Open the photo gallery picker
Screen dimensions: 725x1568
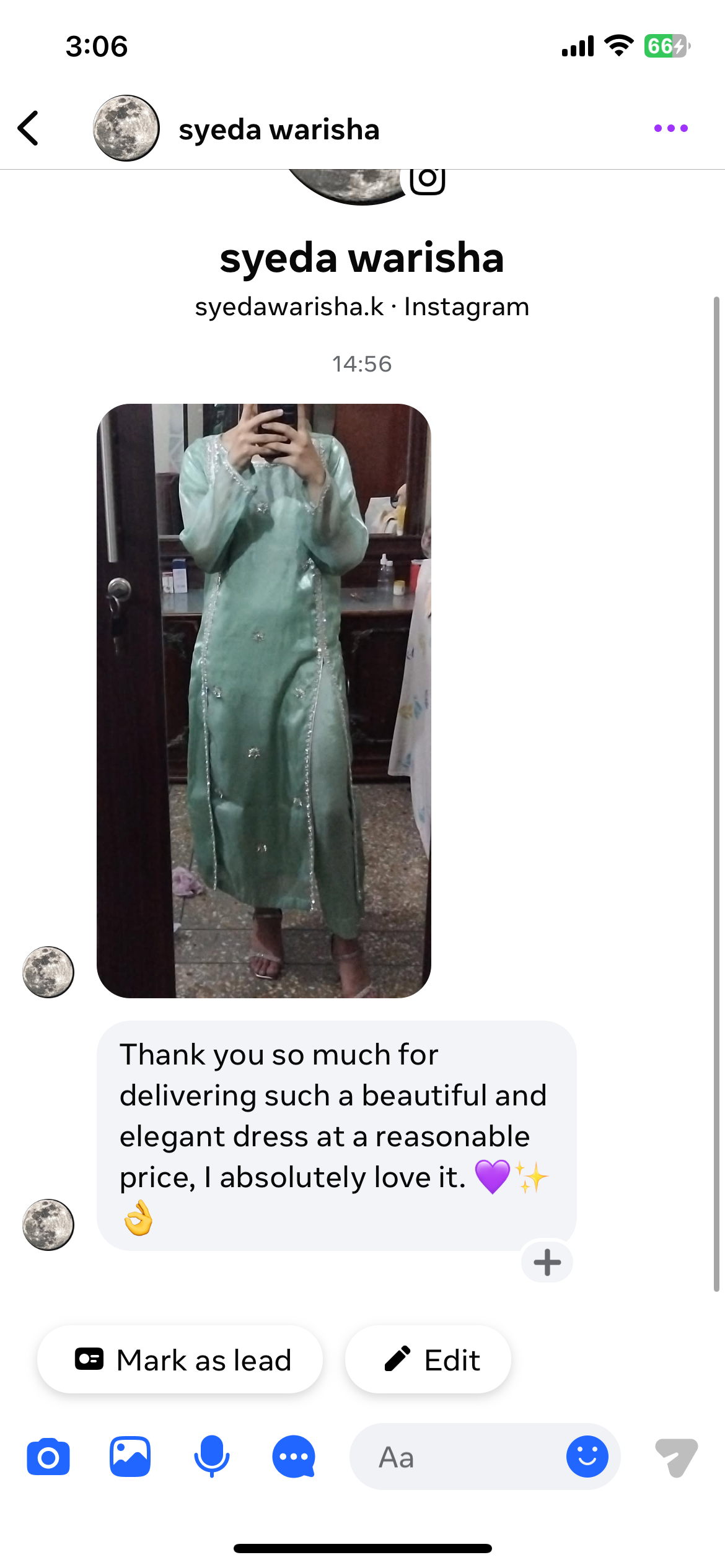pos(130,1457)
